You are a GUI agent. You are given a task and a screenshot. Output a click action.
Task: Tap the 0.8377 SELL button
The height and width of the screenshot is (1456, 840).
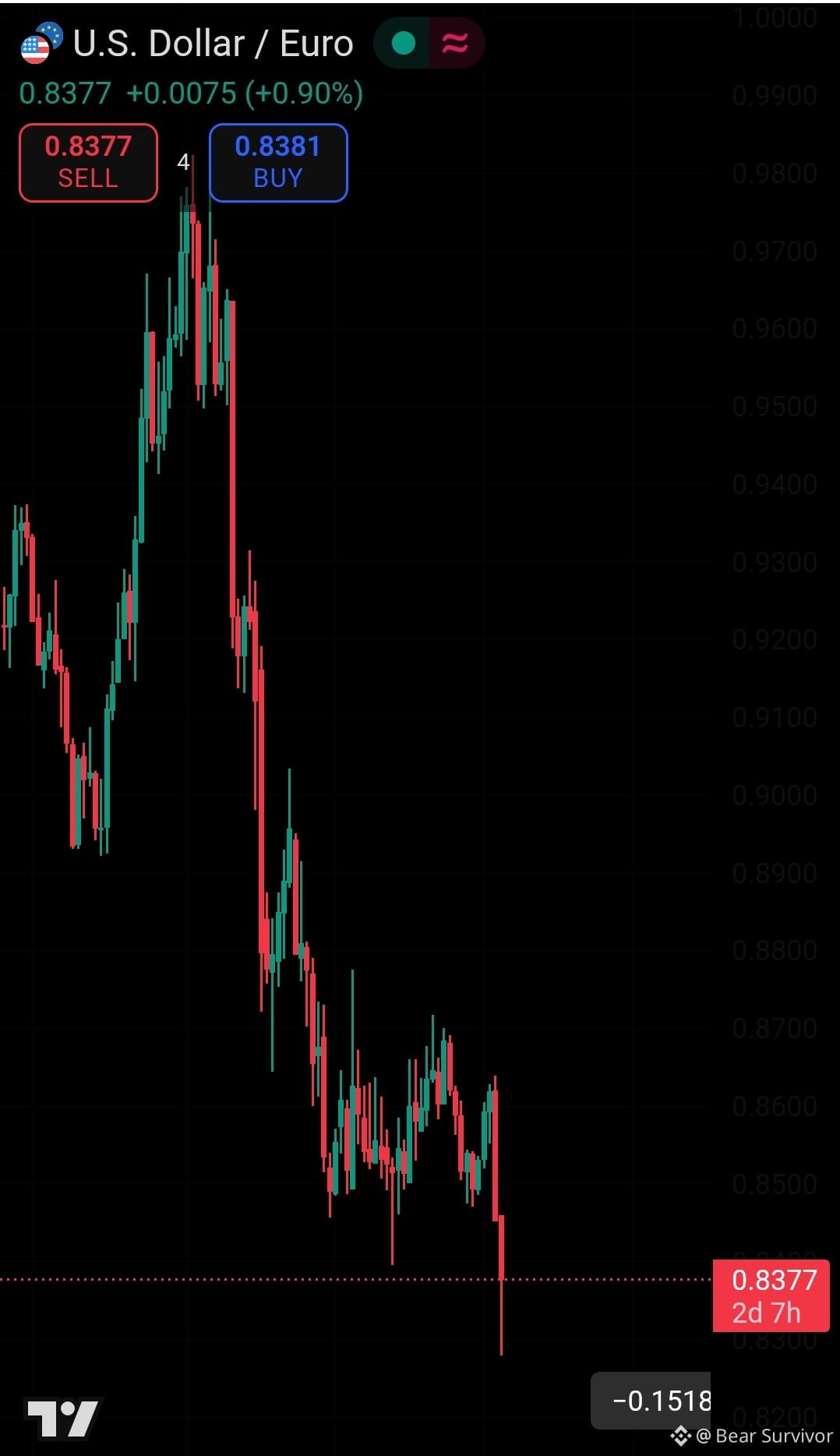88,162
